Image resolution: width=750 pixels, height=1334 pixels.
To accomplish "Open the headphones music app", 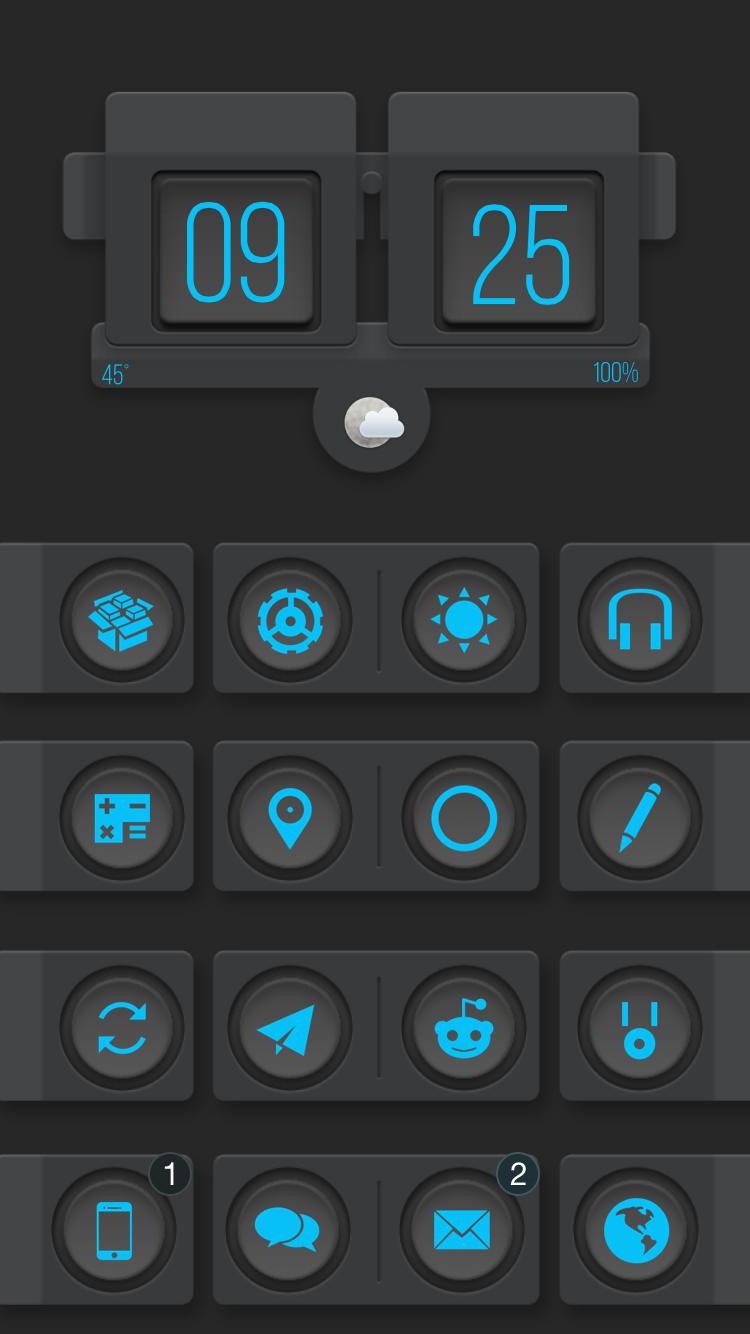I will (640, 620).
